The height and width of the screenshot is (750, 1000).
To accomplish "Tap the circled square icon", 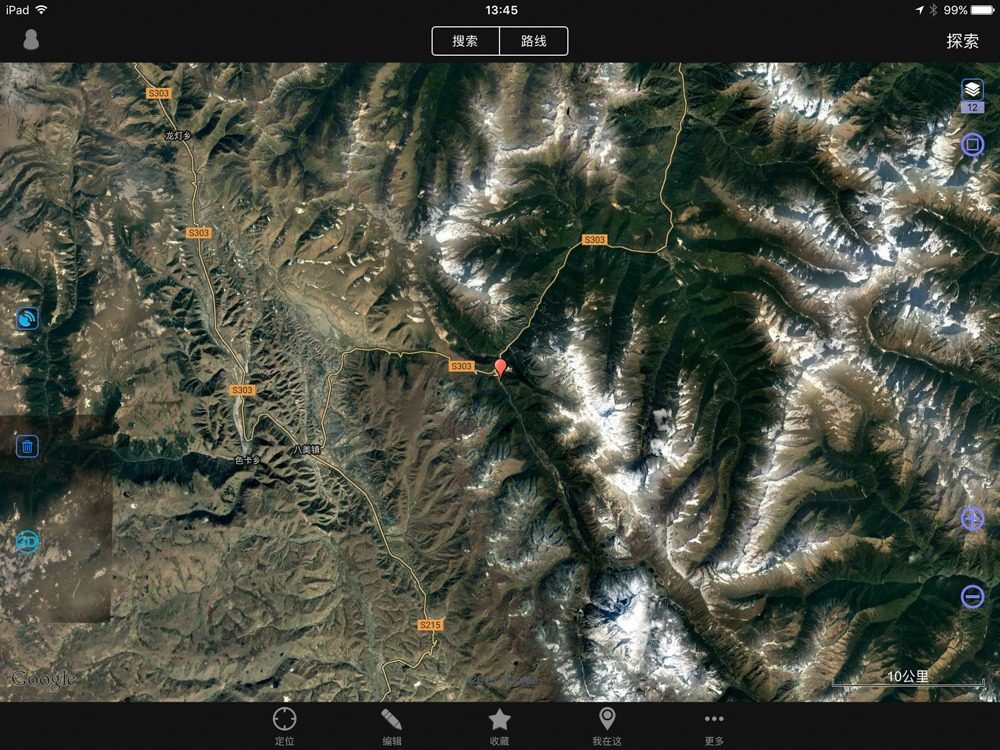I will [972, 145].
